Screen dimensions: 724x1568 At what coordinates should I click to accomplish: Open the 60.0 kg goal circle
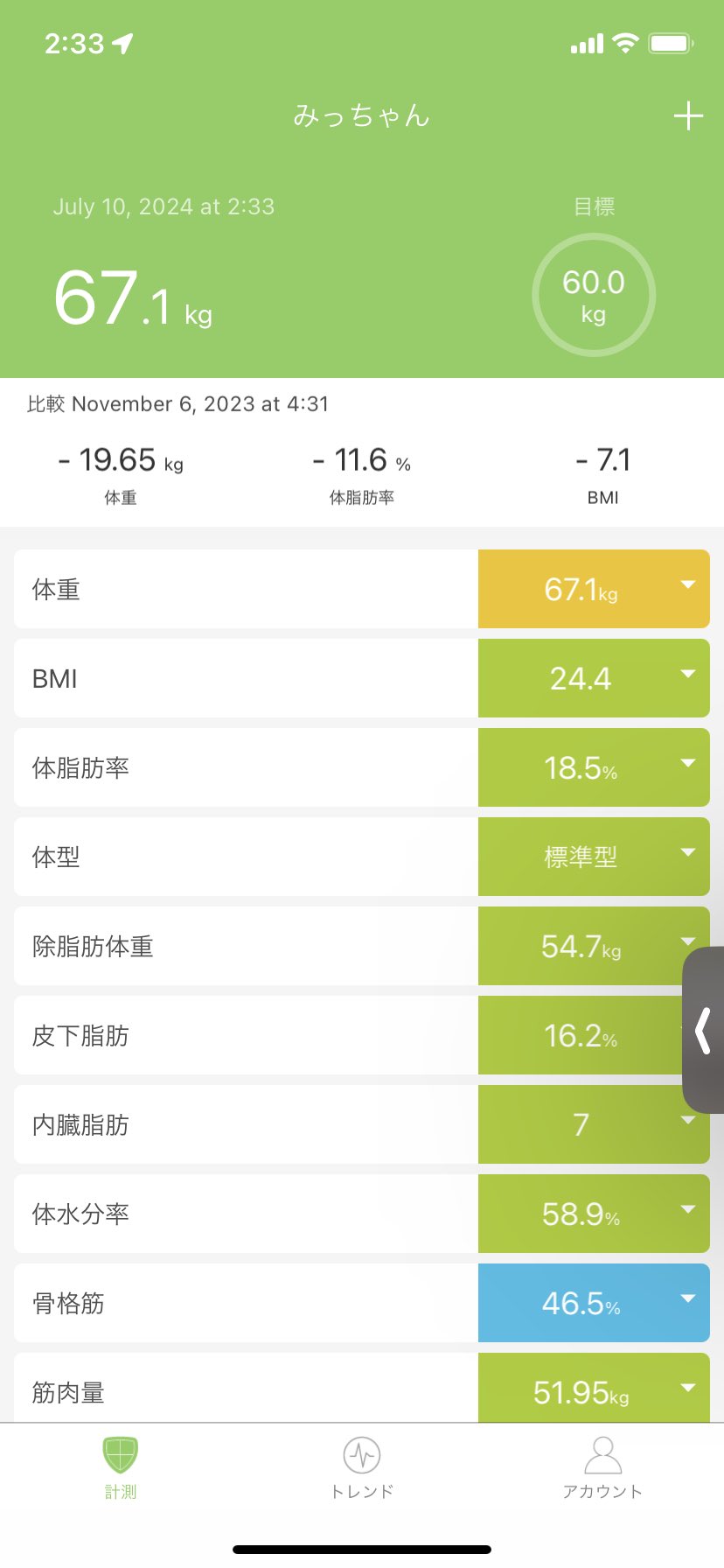[x=594, y=295]
